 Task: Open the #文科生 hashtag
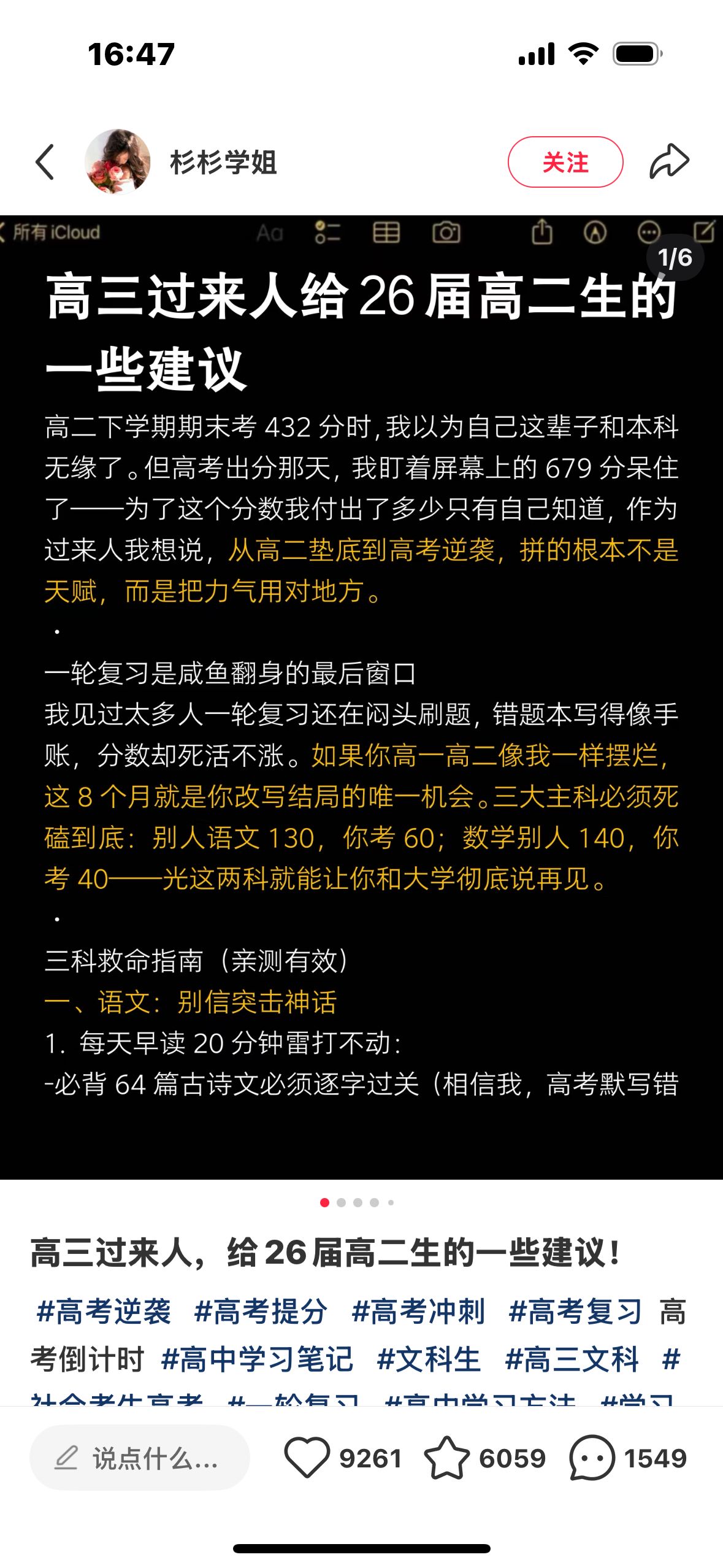pyautogui.click(x=429, y=1359)
